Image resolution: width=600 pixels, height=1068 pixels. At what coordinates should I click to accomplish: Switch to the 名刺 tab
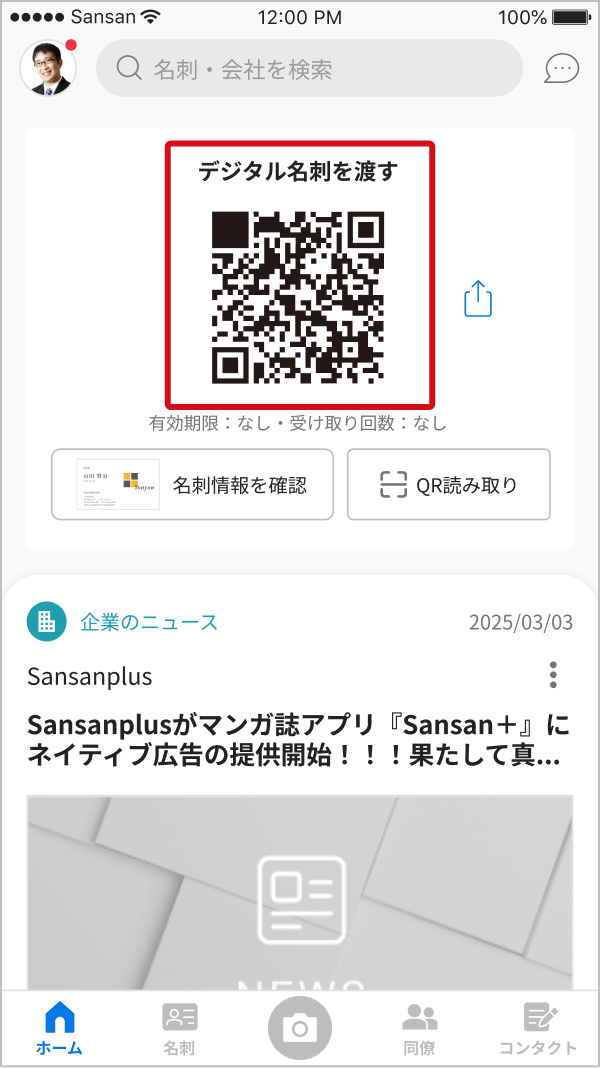click(180, 1029)
